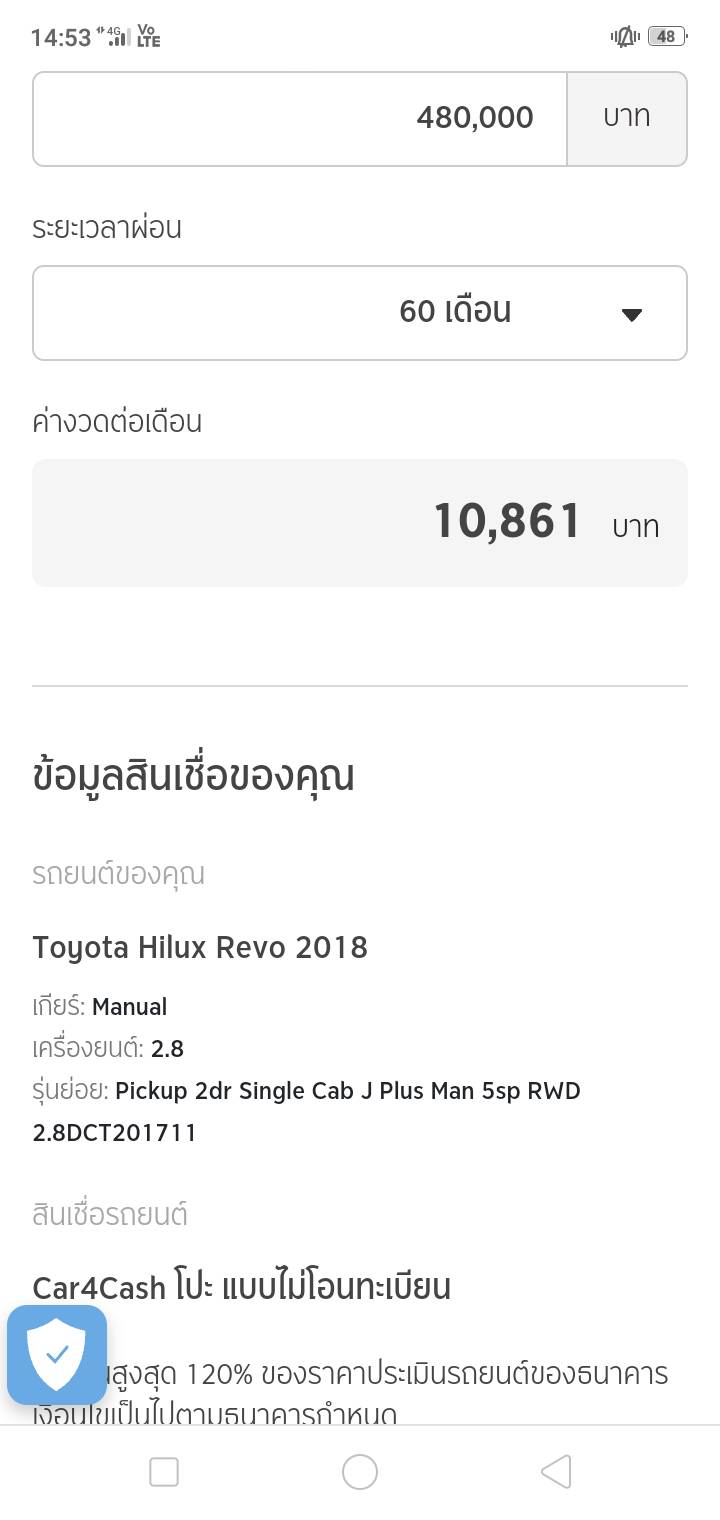720x1520 pixels.
Task: Go back with the system back button
Action: coord(556,1471)
